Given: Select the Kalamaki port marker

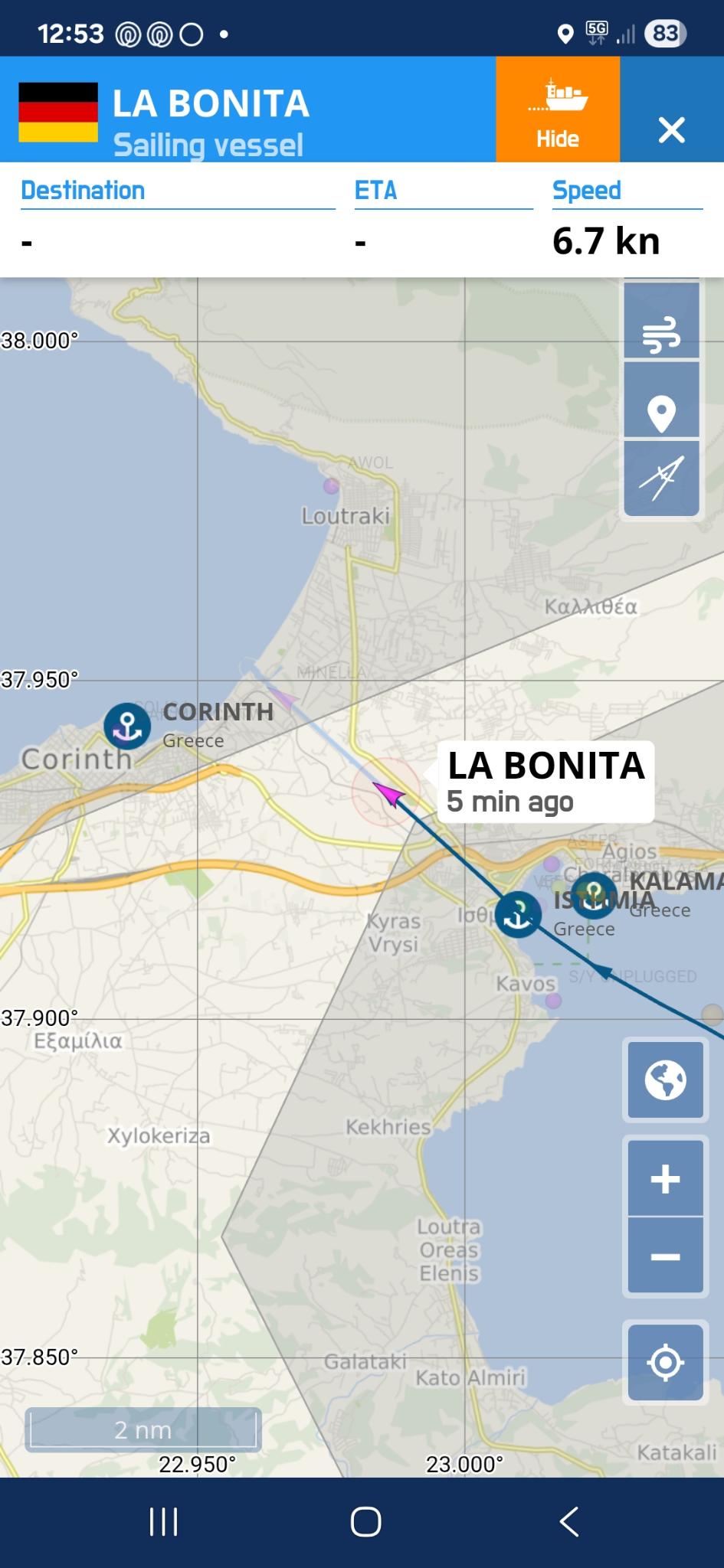Looking at the screenshot, I should click(x=595, y=894).
